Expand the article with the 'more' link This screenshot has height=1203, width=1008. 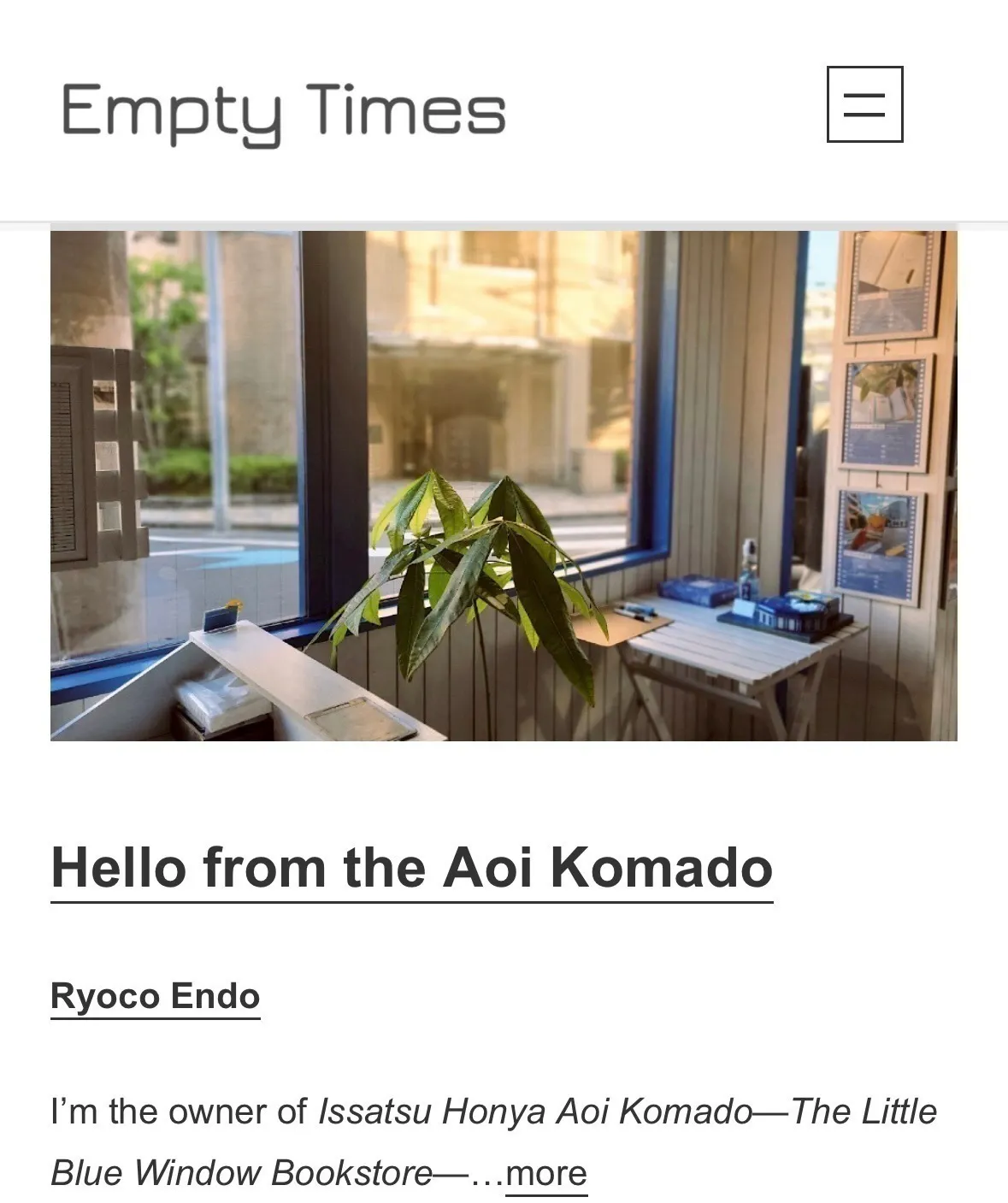(x=545, y=1173)
